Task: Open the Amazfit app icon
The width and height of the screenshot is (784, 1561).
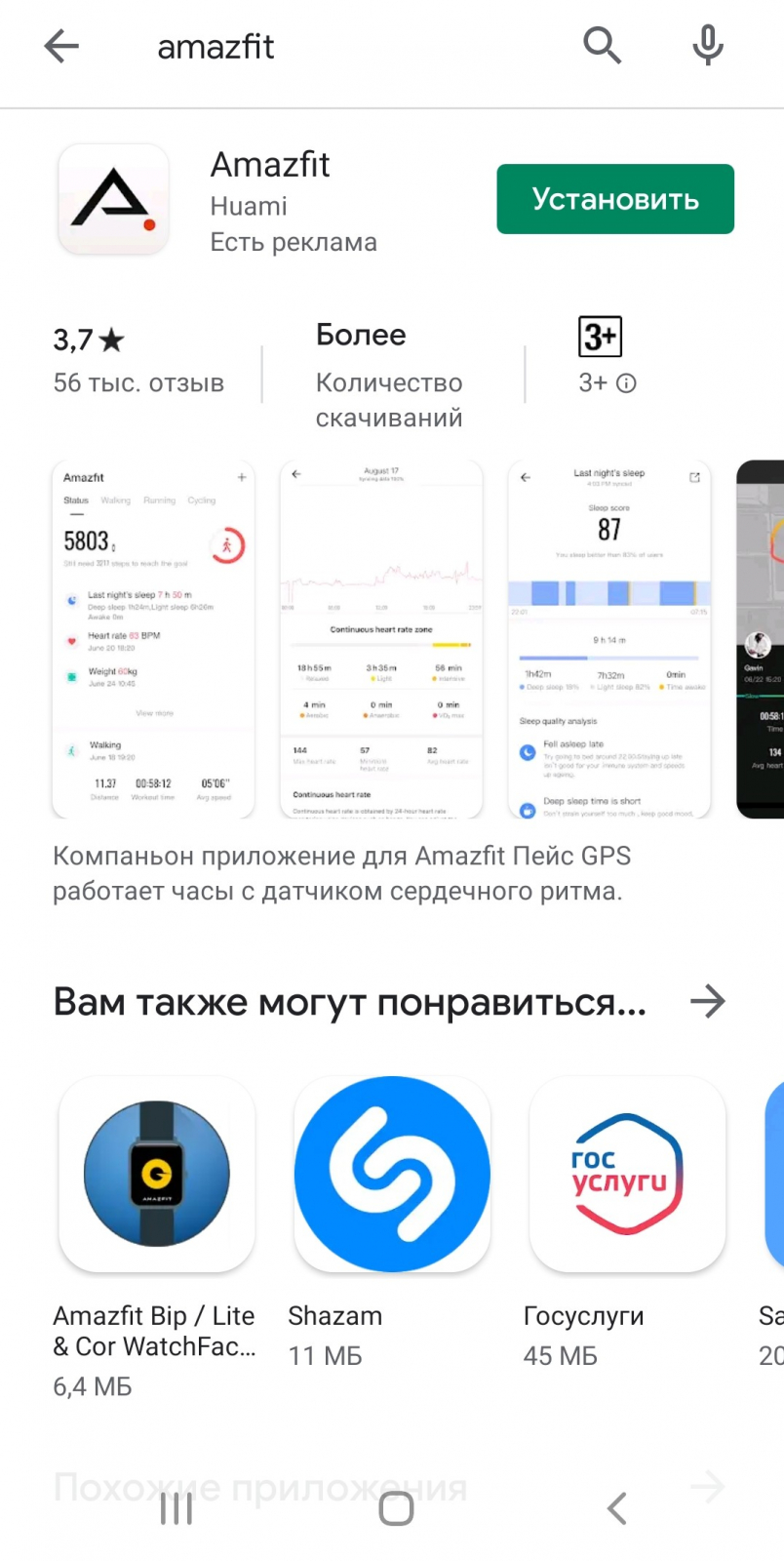Action: (x=114, y=199)
